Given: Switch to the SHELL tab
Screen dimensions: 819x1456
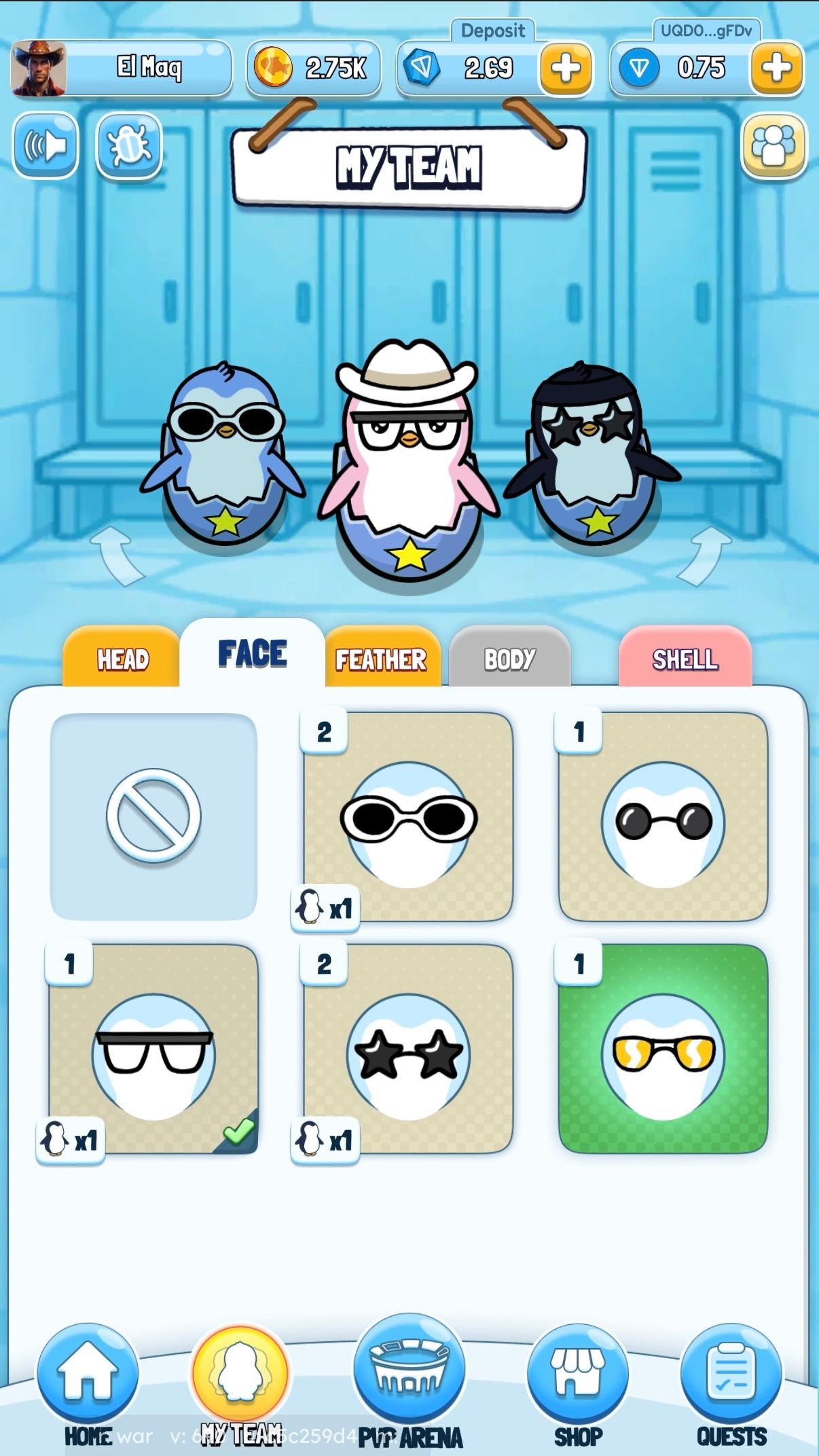Looking at the screenshot, I should tap(685, 659).
